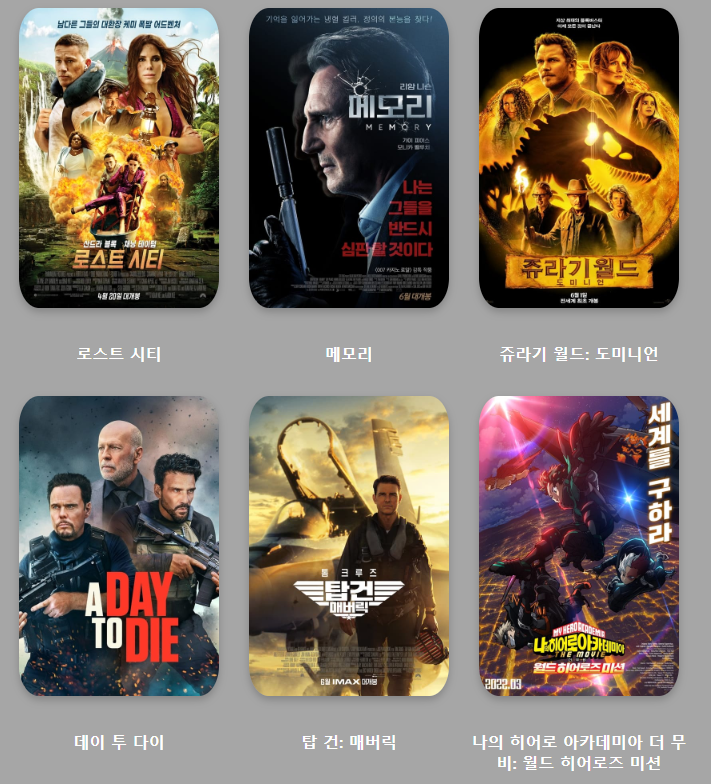Select 나의 히어로 아카데미아 더 무비 card
This screenshot has width=711, height=784.
click(579, 546)
